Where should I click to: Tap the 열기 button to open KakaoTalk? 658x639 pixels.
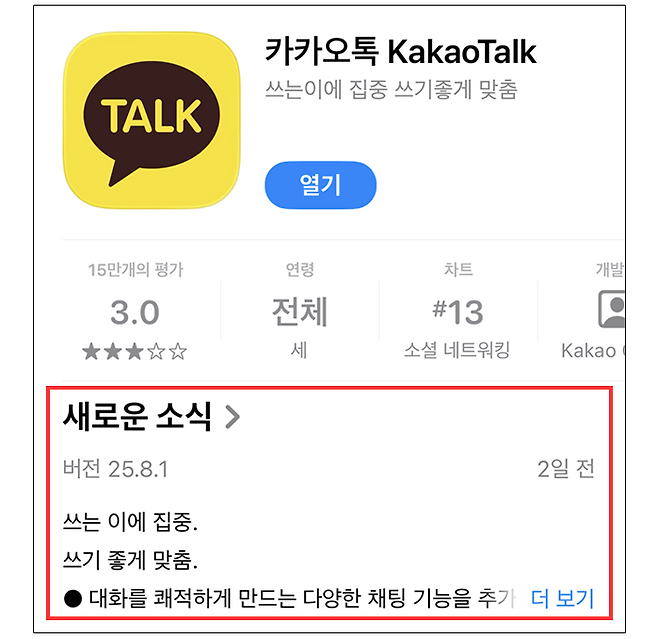(320, 184)
